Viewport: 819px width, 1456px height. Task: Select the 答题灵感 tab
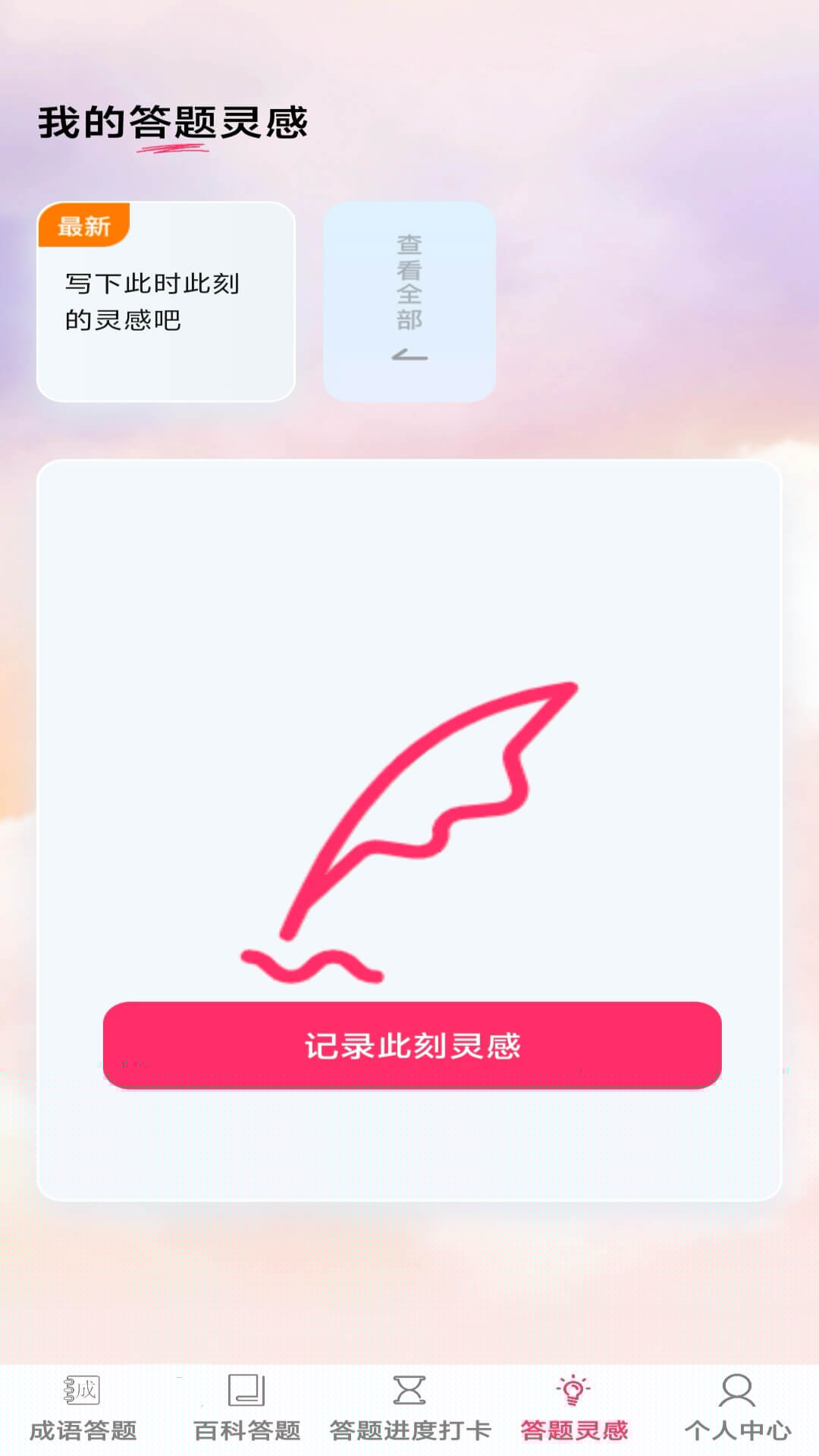pyautogui.click(x=574, y=1409)
